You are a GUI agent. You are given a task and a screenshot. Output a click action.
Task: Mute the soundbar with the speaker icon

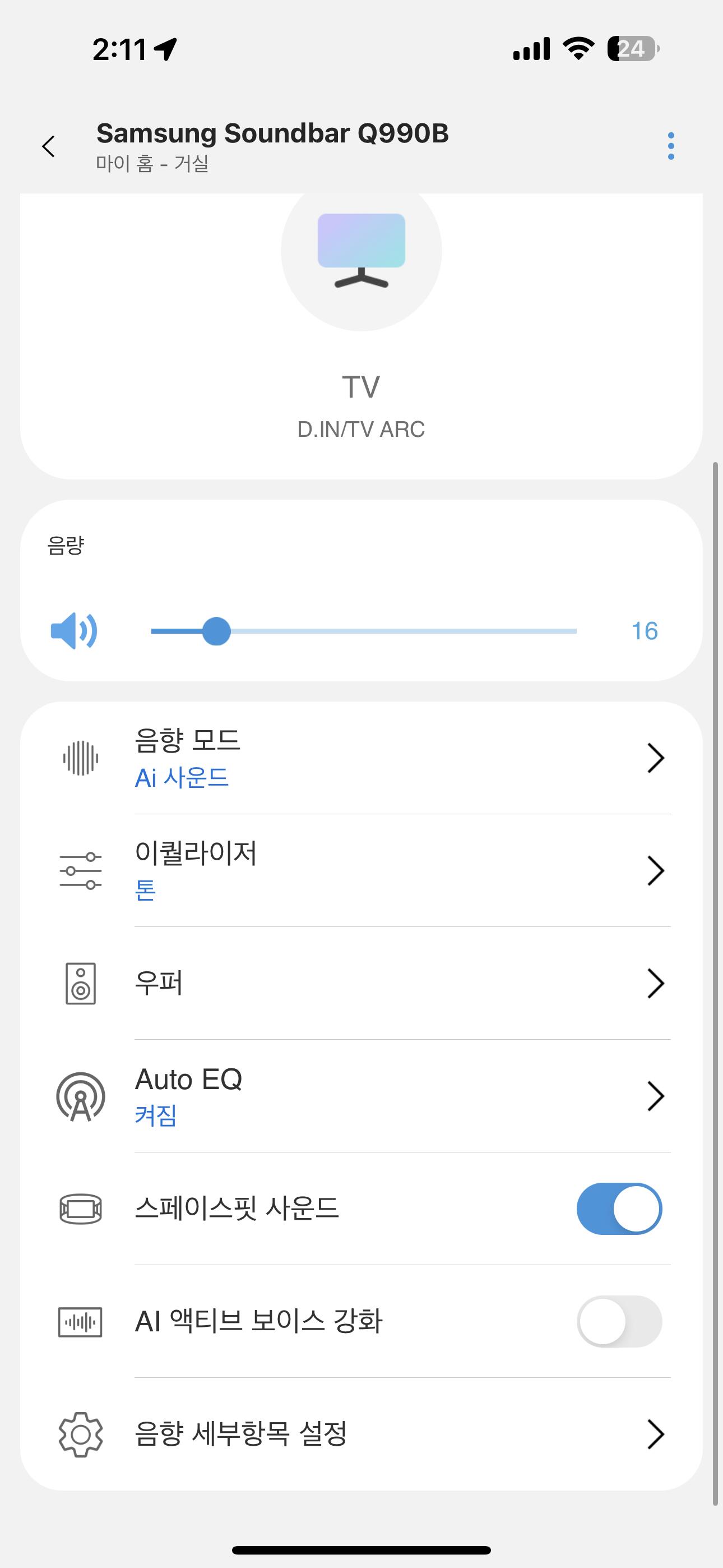coord(73,630)
